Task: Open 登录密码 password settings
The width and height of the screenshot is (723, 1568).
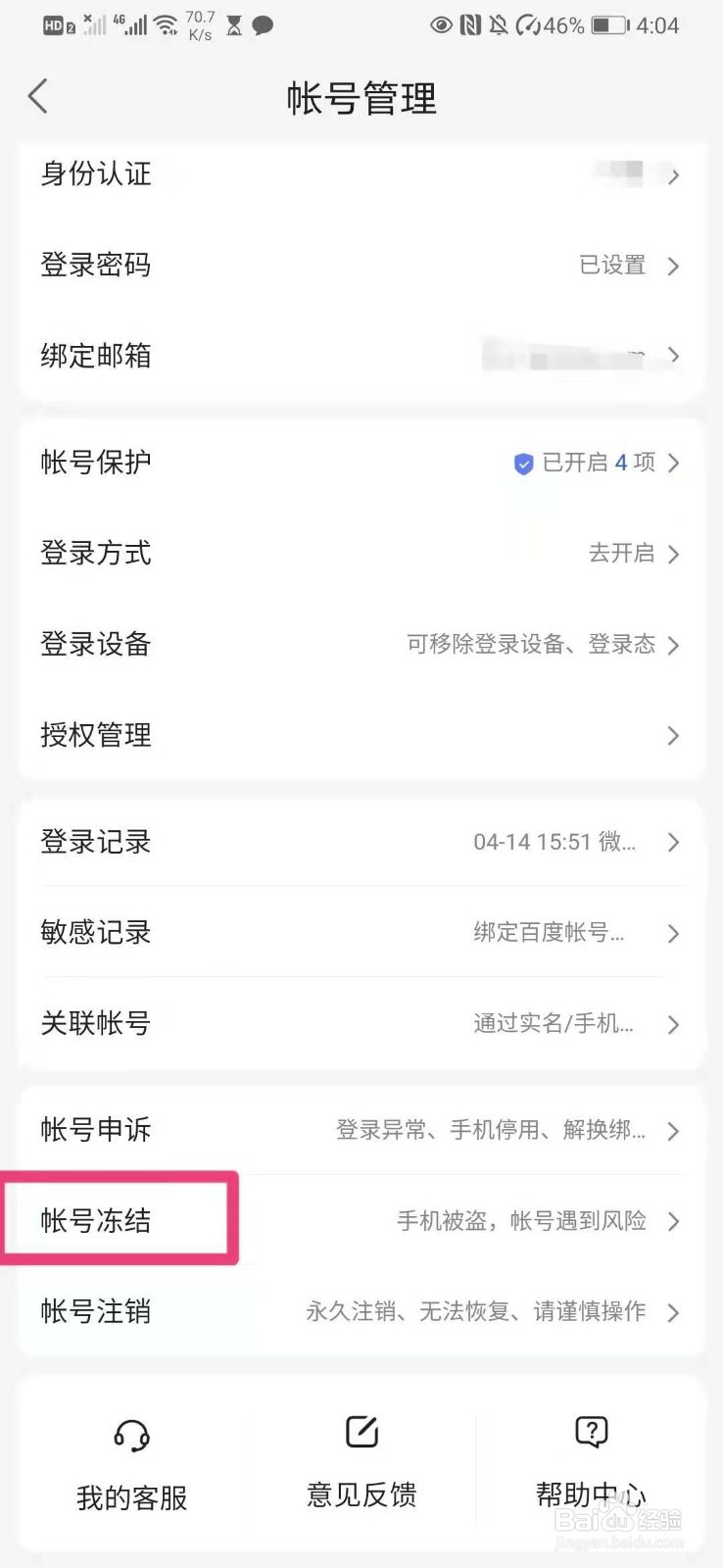Action: tap(361, 266)
